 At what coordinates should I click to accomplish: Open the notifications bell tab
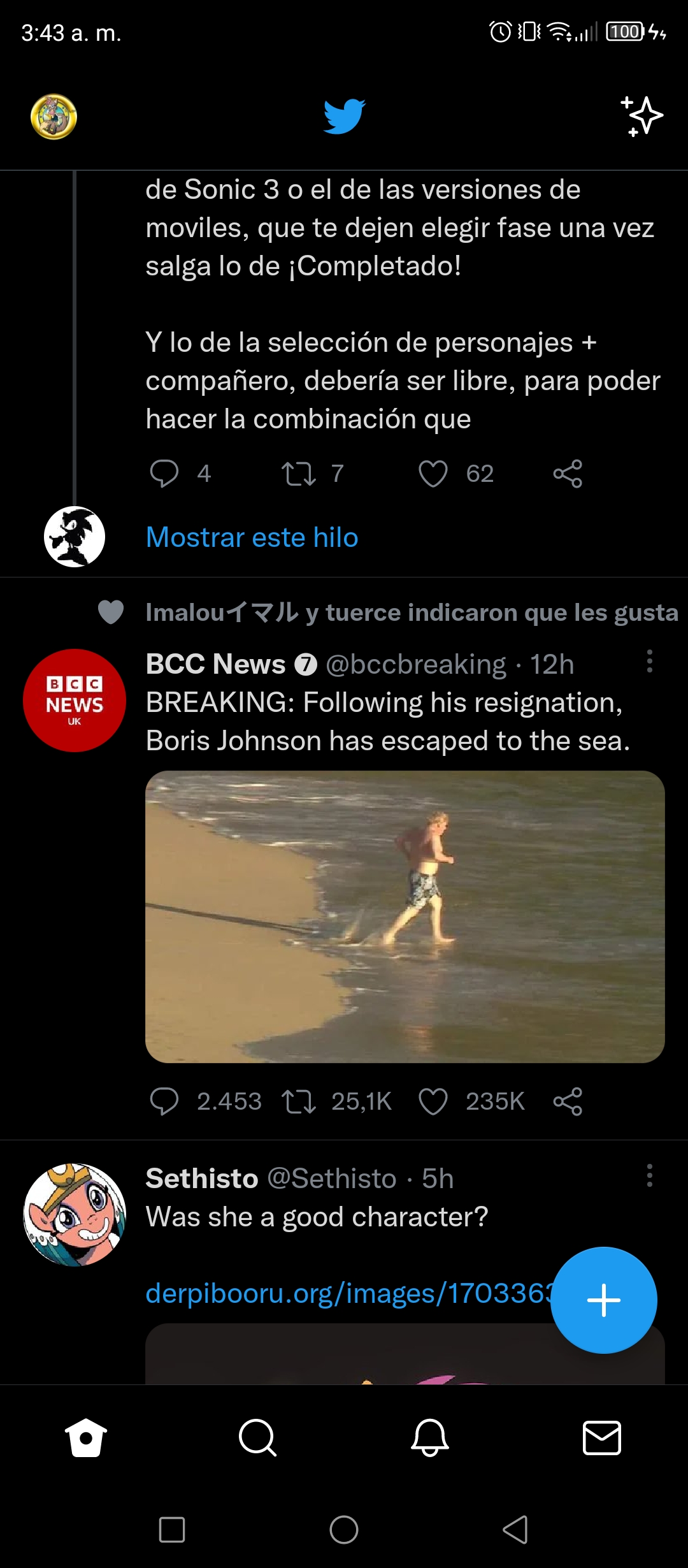point(430,1438)
